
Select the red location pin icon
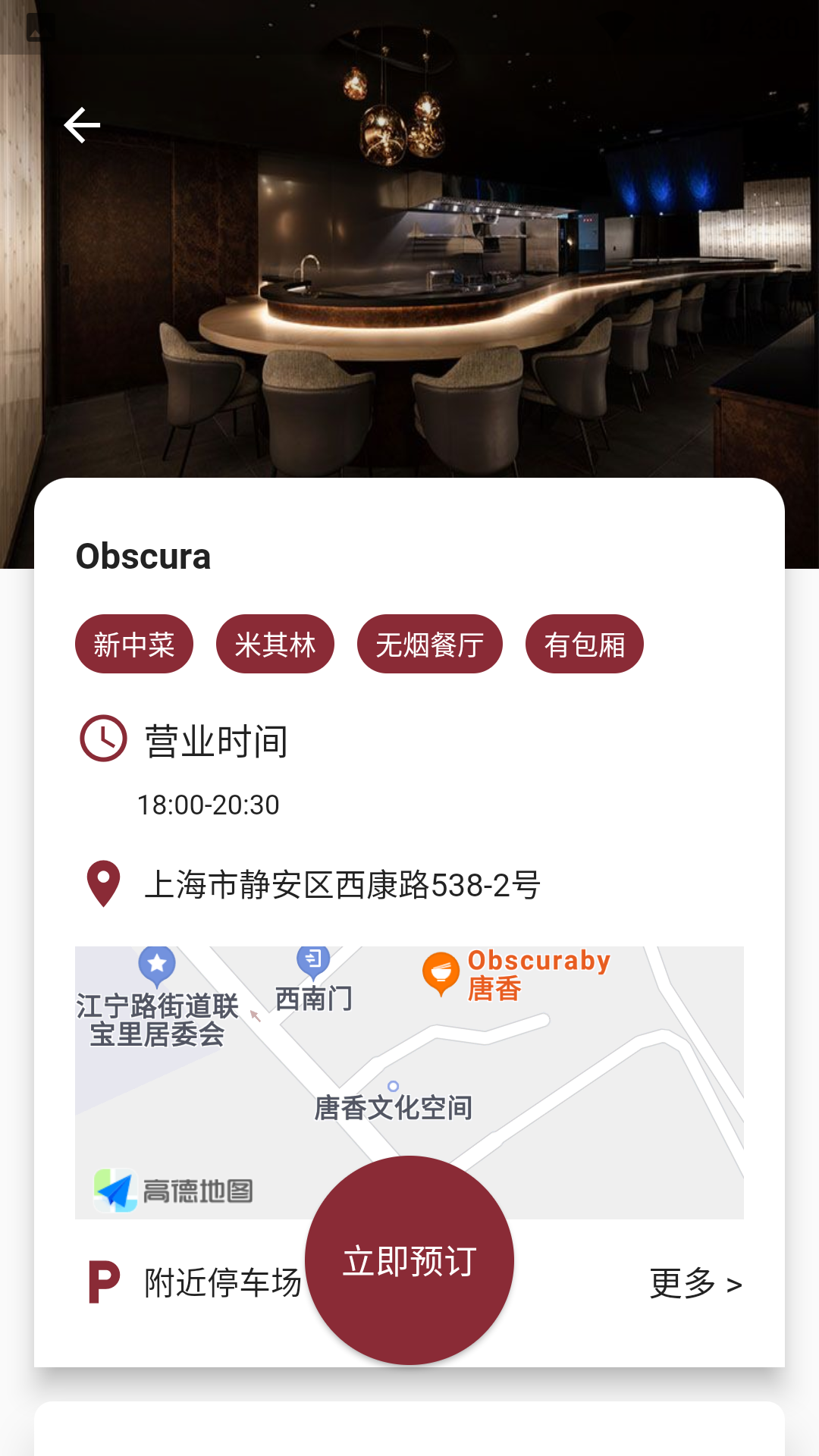pyautogui.click(x=102, y=883)
